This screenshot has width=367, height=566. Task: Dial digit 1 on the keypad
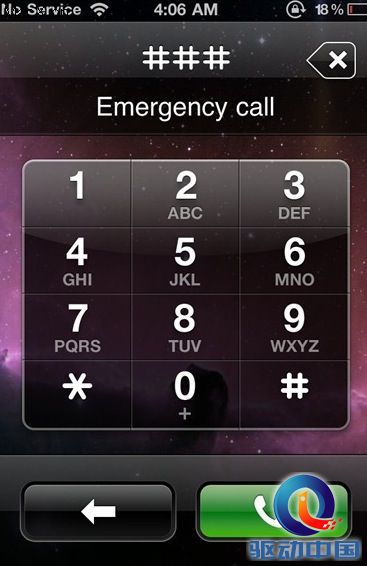77,193
